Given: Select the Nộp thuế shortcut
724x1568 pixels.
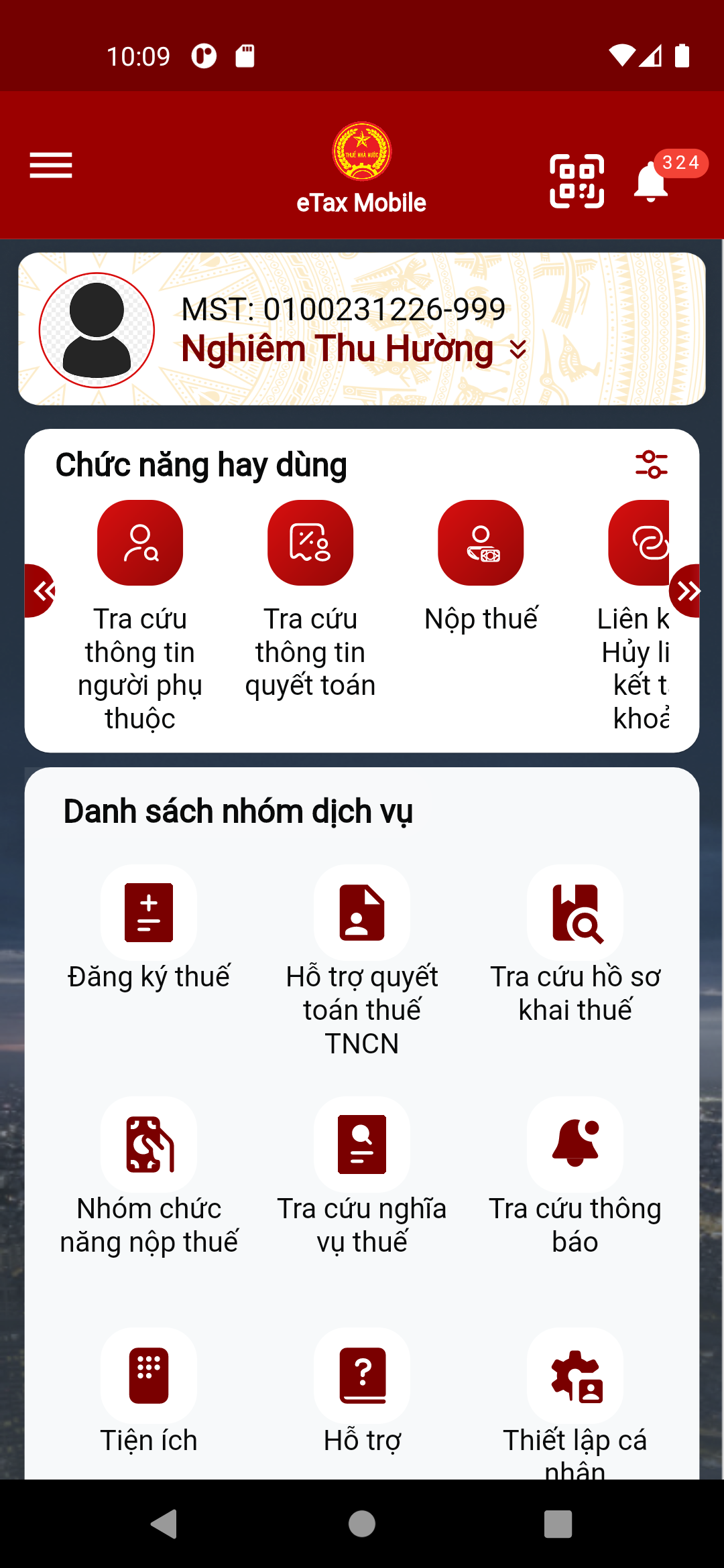Looking at the screenshot, I should point(481,543).
